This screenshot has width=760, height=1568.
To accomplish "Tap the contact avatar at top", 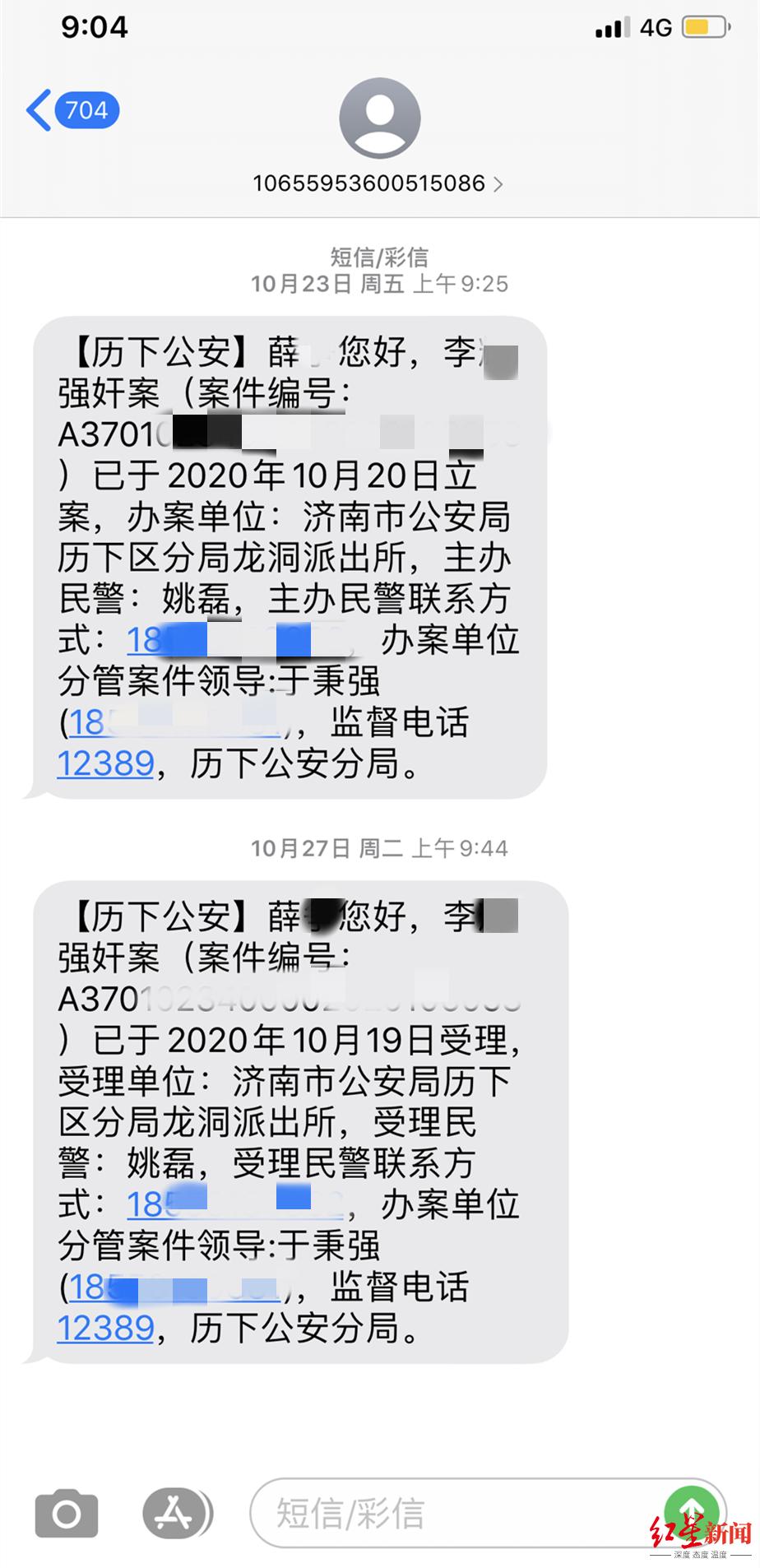I will pyautogui.click(x=379, y=117).
